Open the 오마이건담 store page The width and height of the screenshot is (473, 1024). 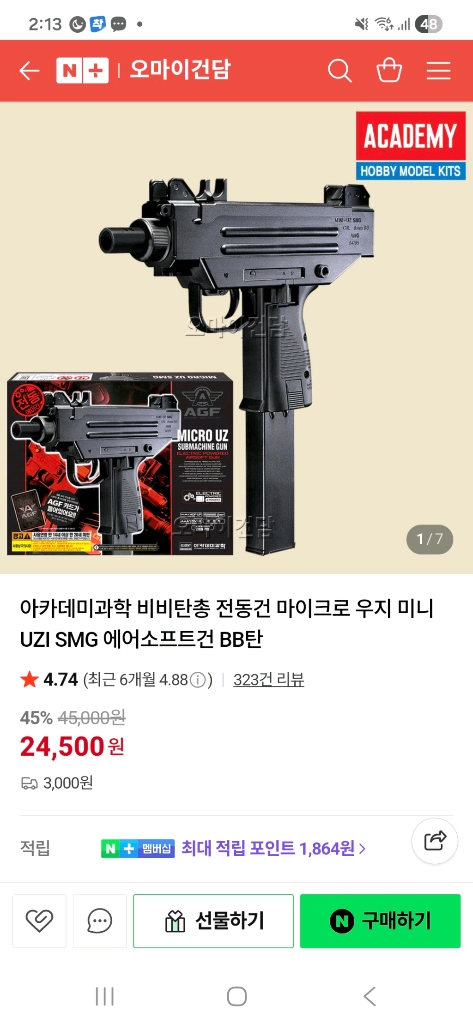(x=179, y=70)
